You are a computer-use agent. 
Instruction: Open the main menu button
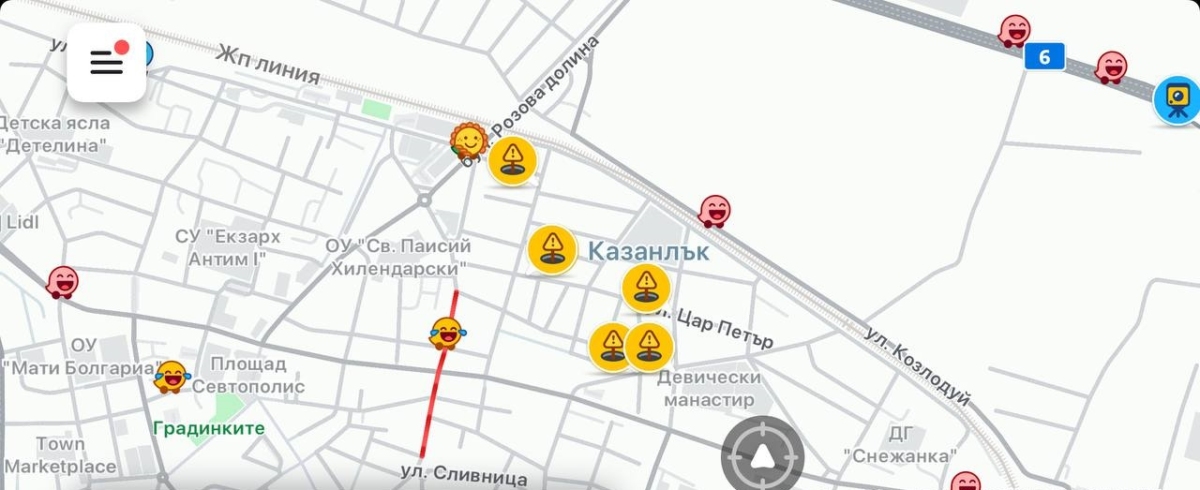pos(106,62)
